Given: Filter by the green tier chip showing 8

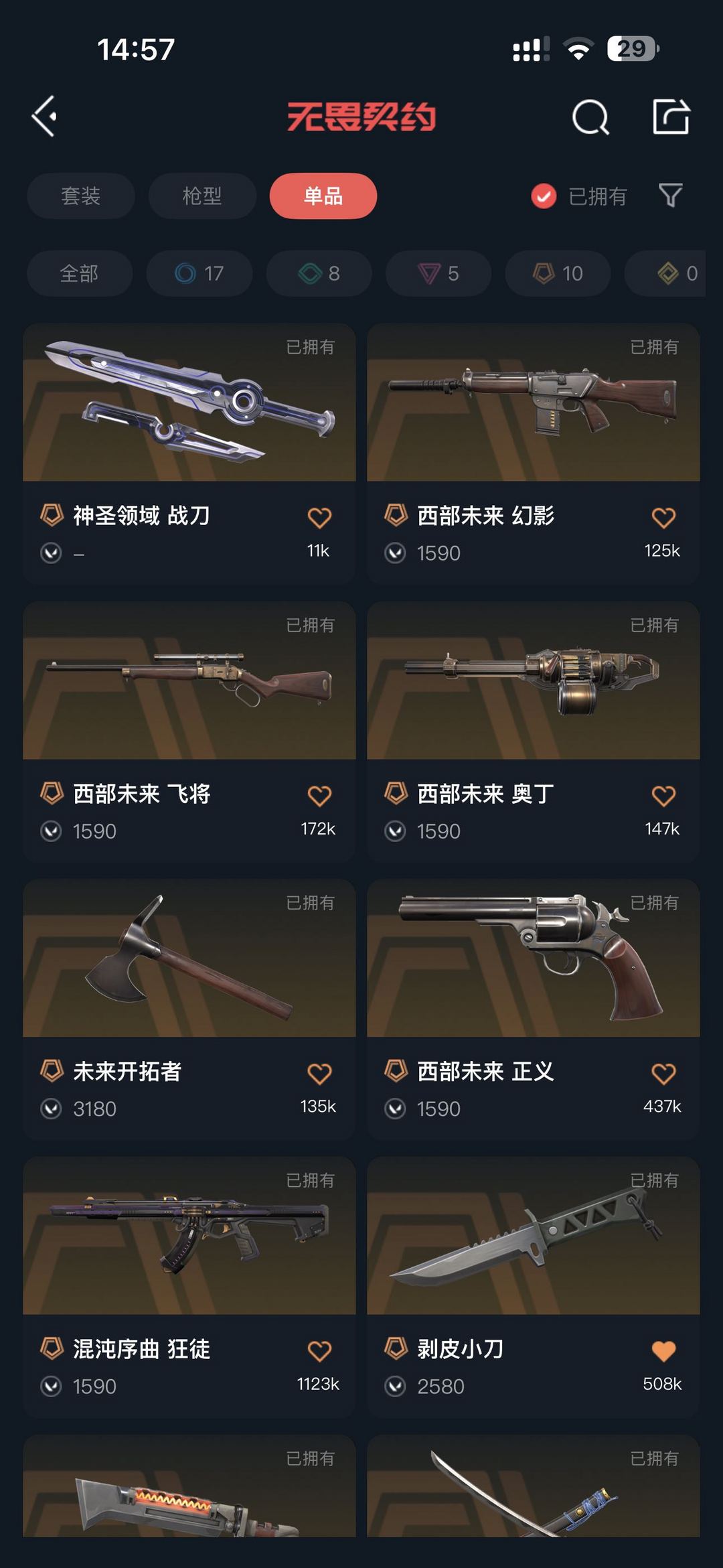Looking at the screenshot, I should click(x=319, y=273).
